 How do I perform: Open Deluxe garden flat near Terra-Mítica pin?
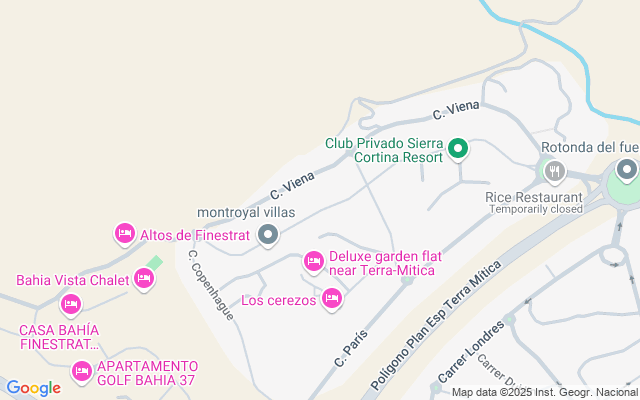coord(313,262)
